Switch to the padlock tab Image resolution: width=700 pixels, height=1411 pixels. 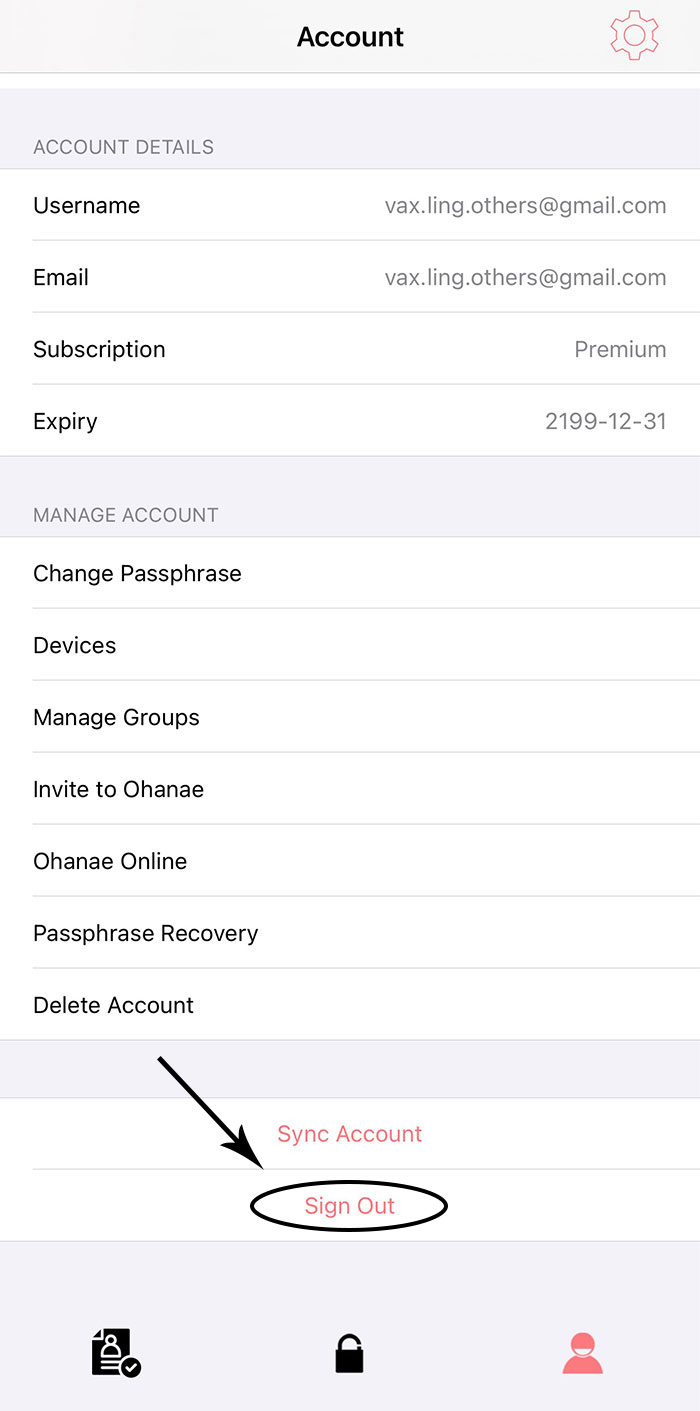click(x=349, y=1353)
